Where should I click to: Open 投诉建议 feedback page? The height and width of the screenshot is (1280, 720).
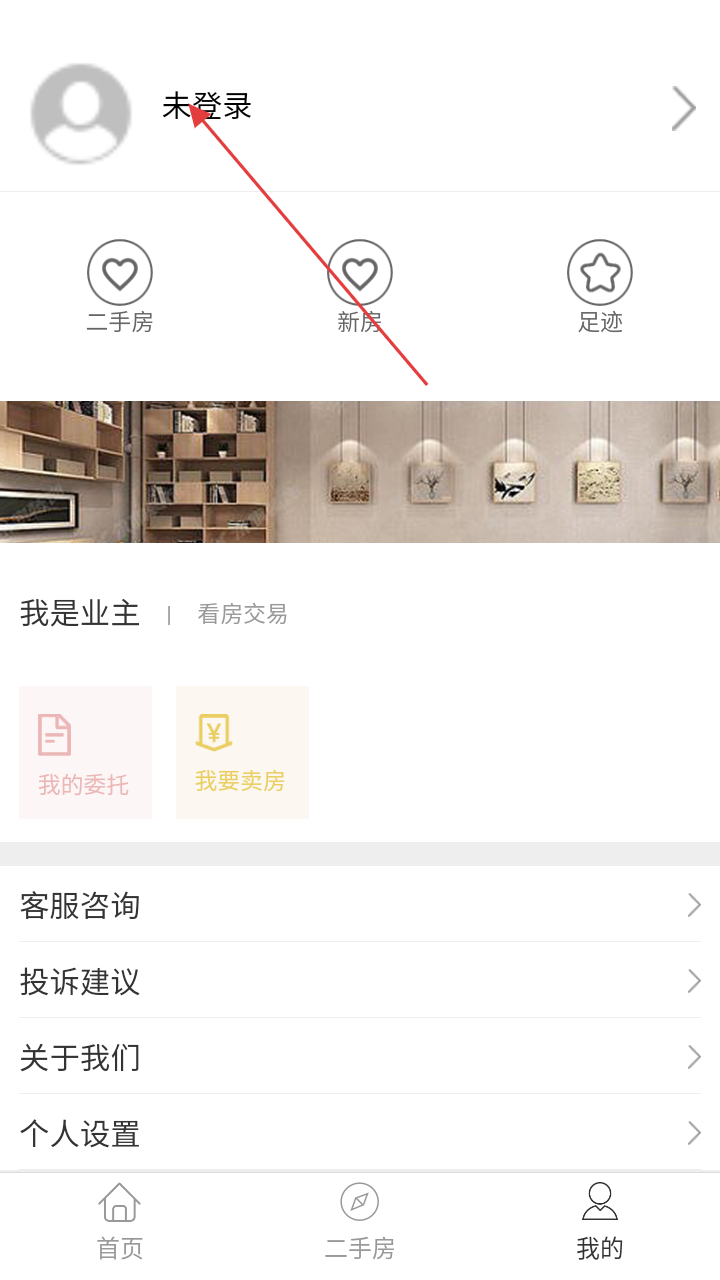(x=360, y=982)
